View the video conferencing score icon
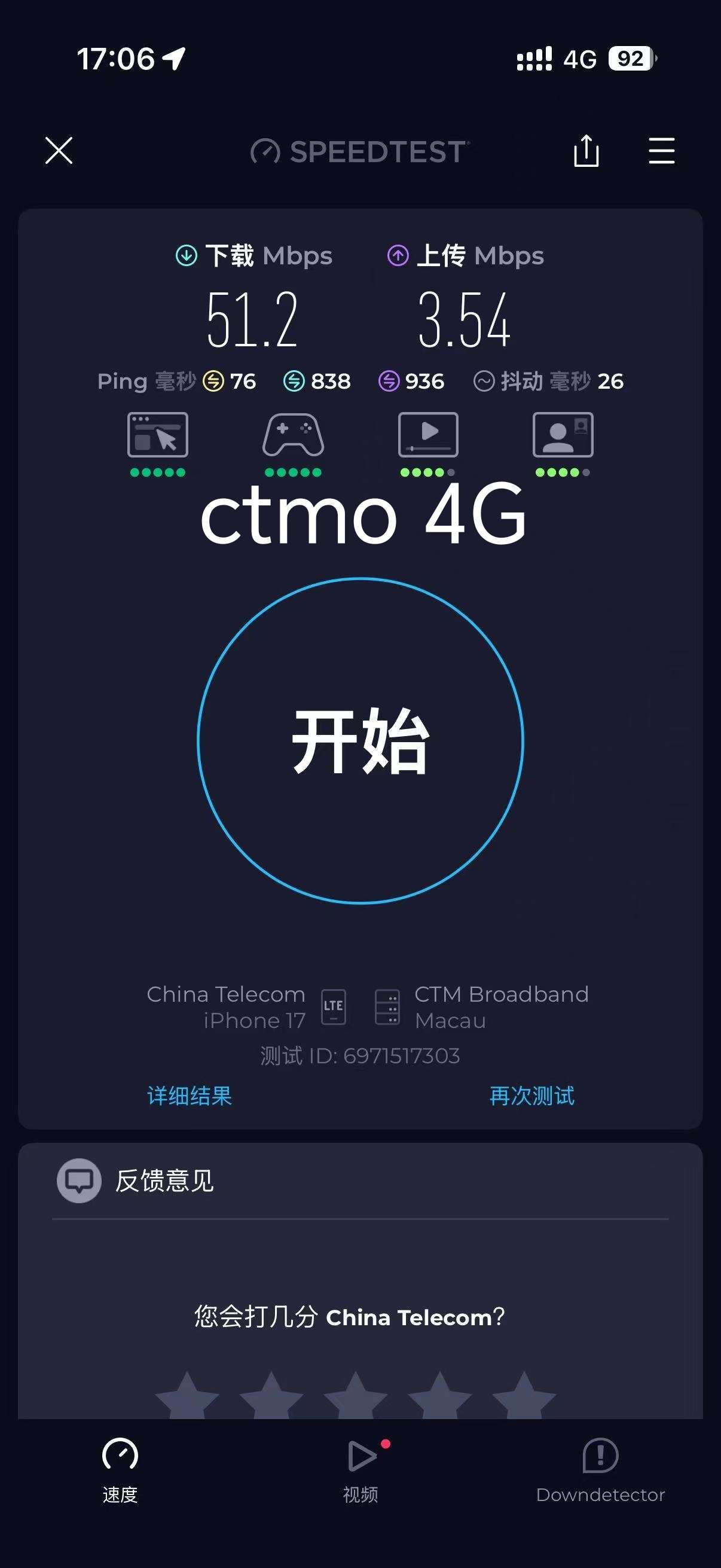 point(563,435)
